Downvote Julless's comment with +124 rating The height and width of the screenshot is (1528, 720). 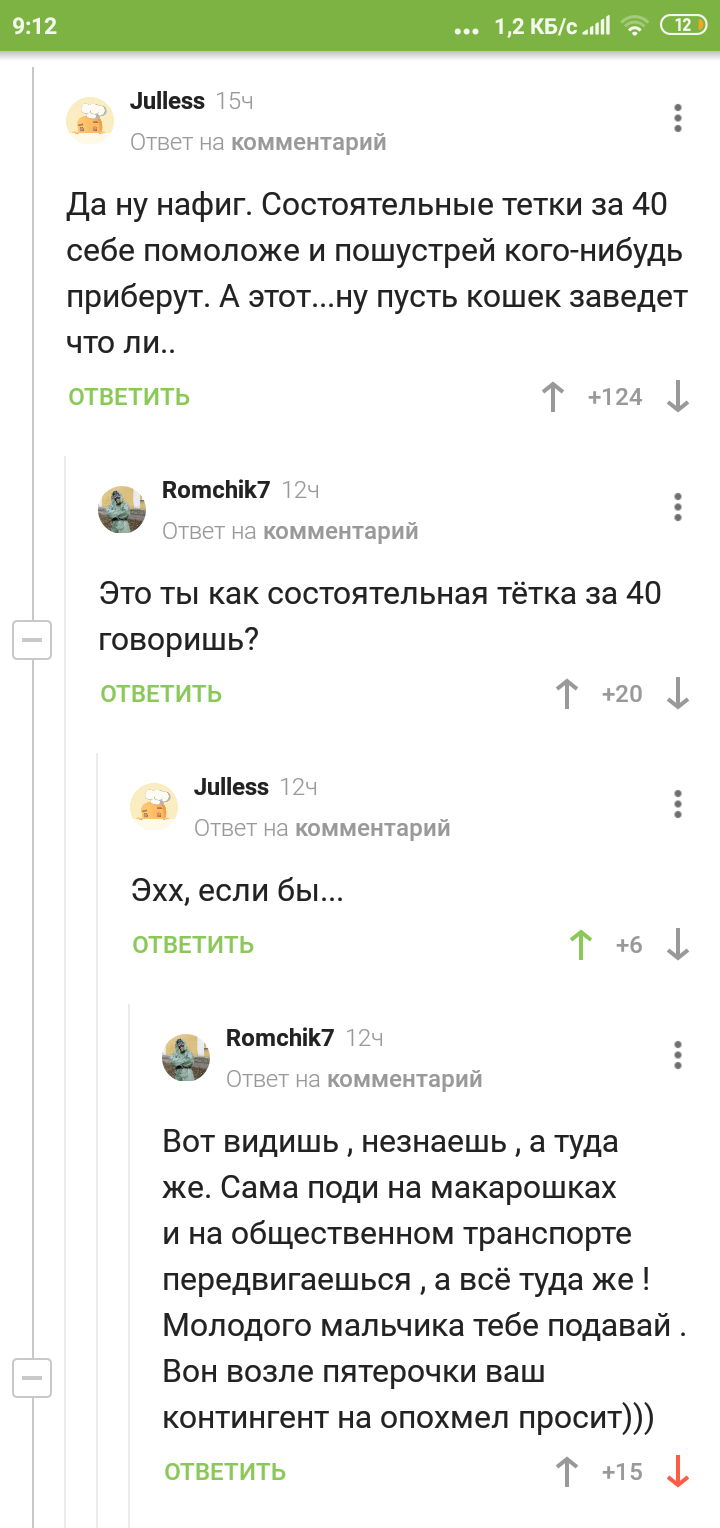point(678,397)
